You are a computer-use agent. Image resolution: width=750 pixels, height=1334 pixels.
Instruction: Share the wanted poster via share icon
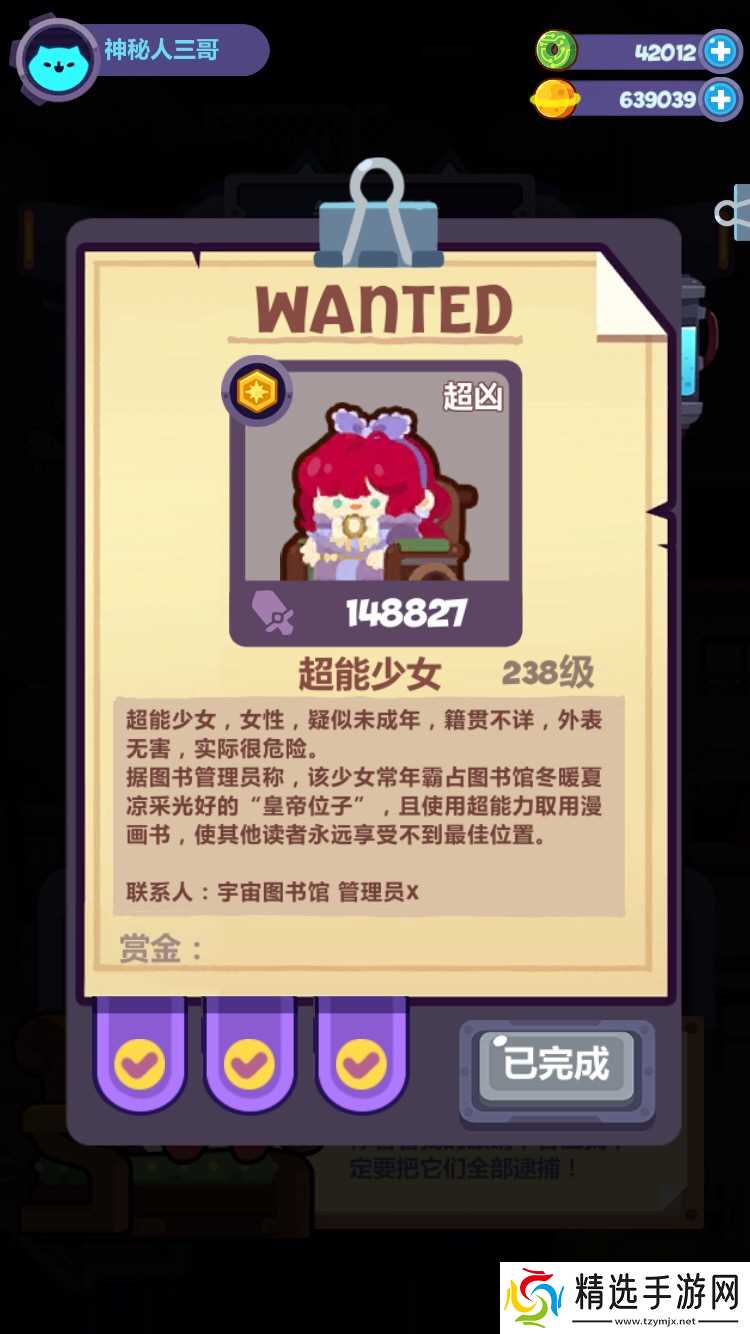(x=735, y=212)
